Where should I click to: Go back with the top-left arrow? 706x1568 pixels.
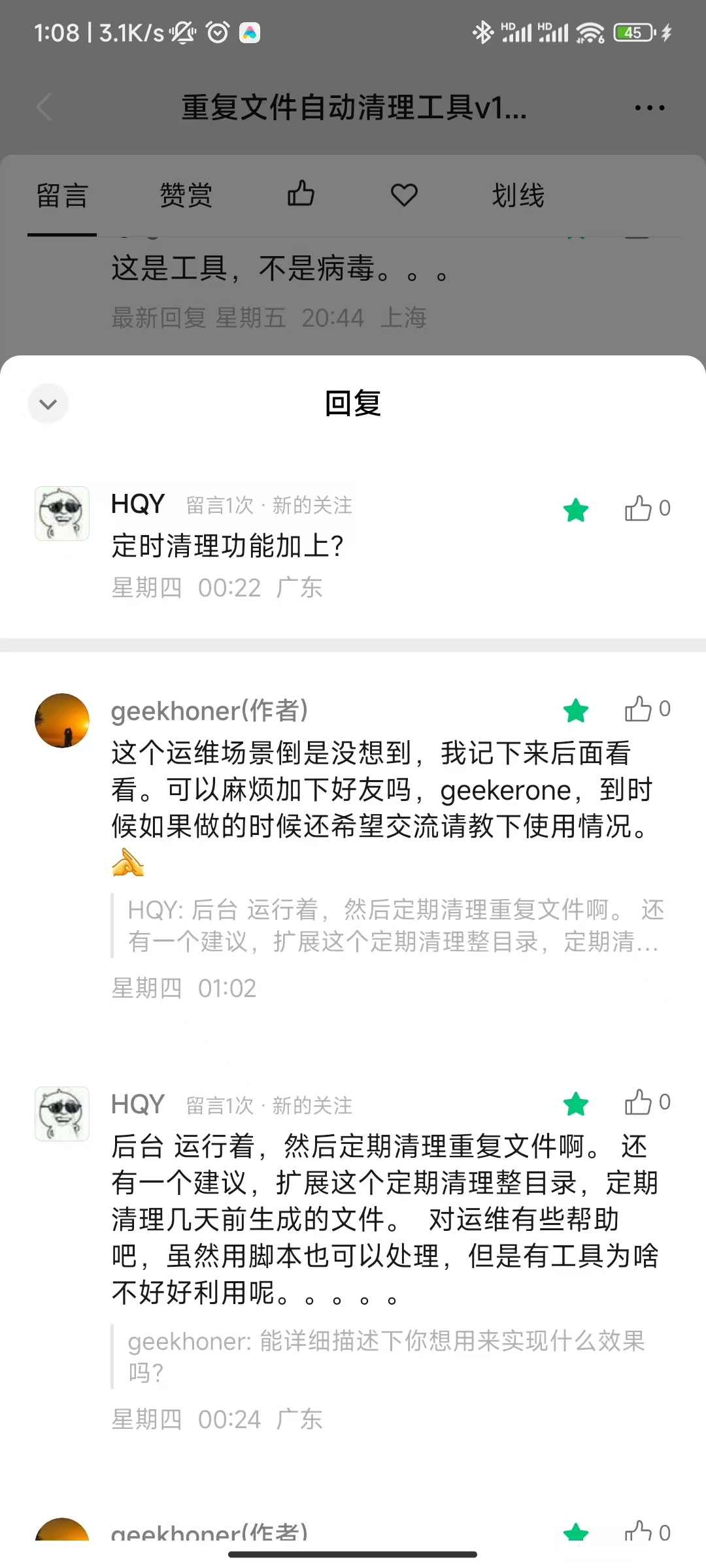[44, 108]
